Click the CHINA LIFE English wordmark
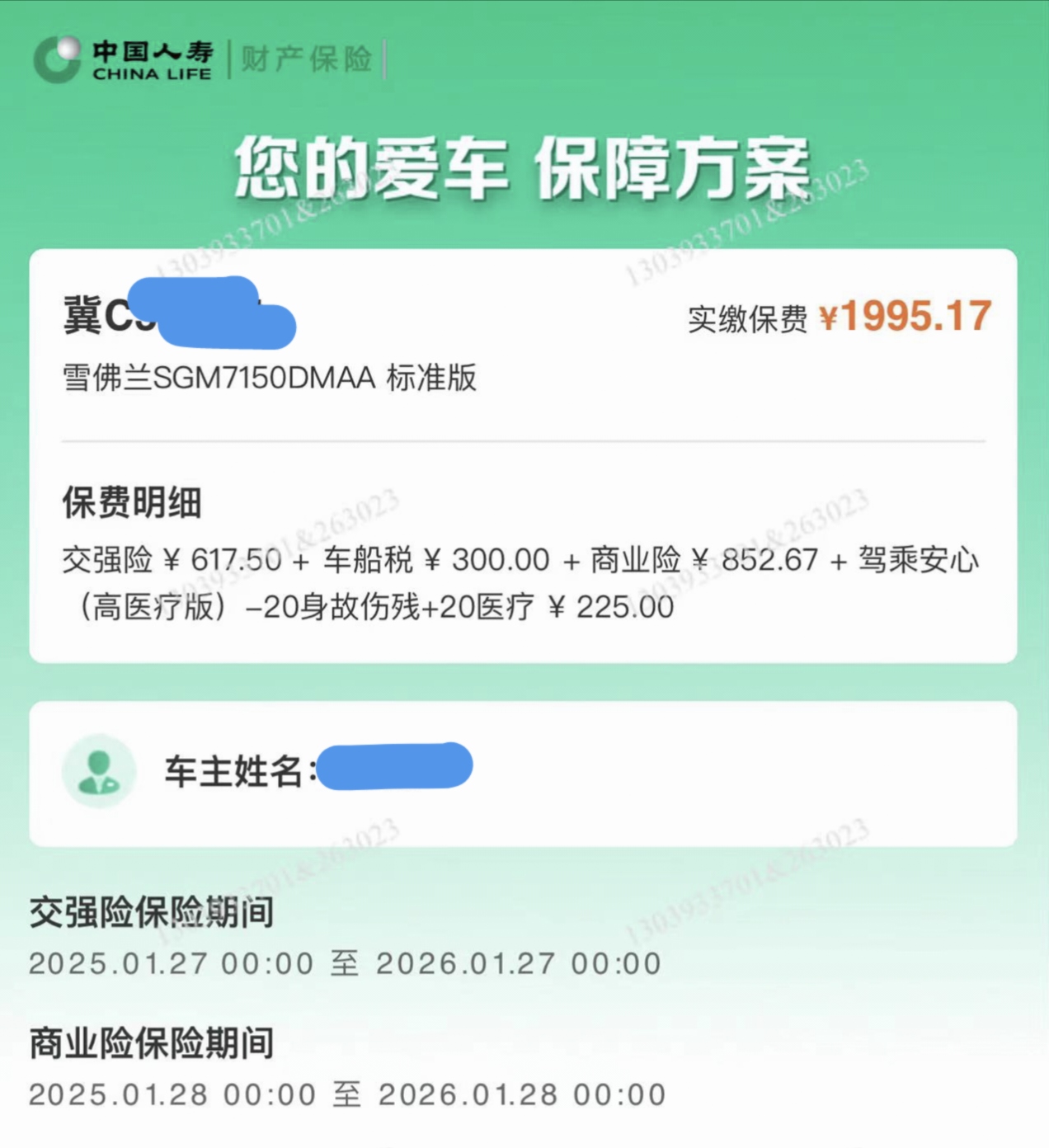Image resolution: width=1049 pixels, height=1148 pixels. 151,73
